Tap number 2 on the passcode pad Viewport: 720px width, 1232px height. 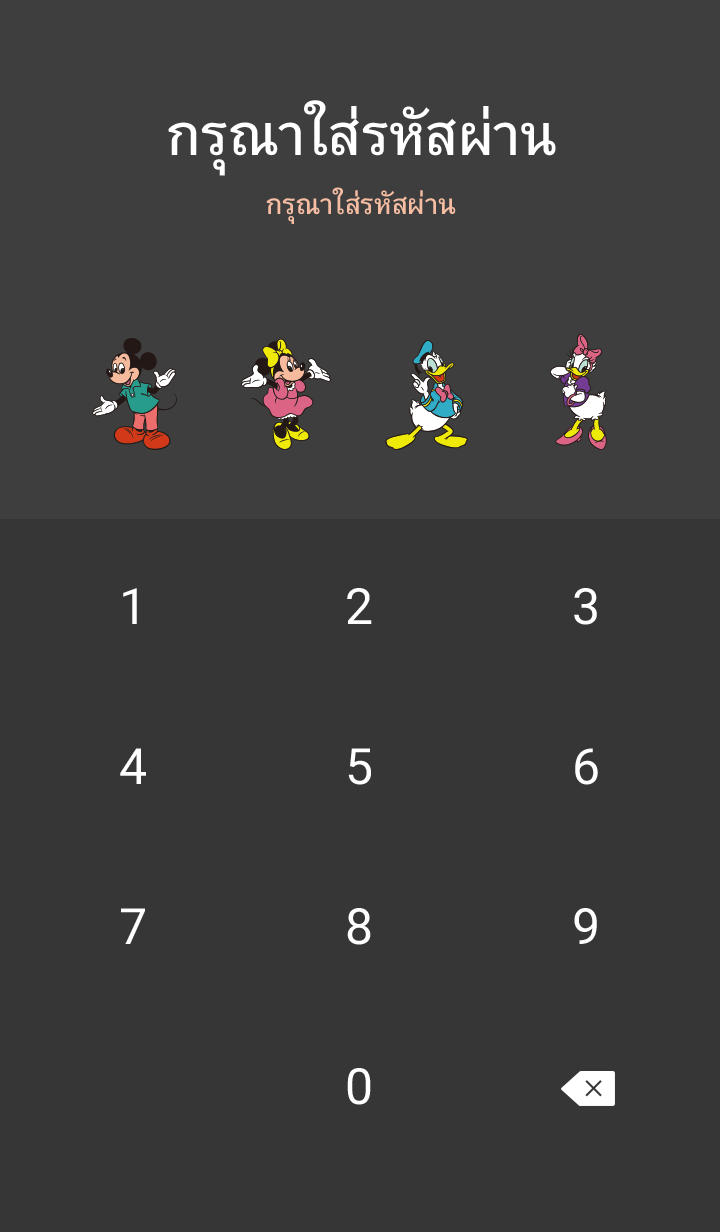359,607
